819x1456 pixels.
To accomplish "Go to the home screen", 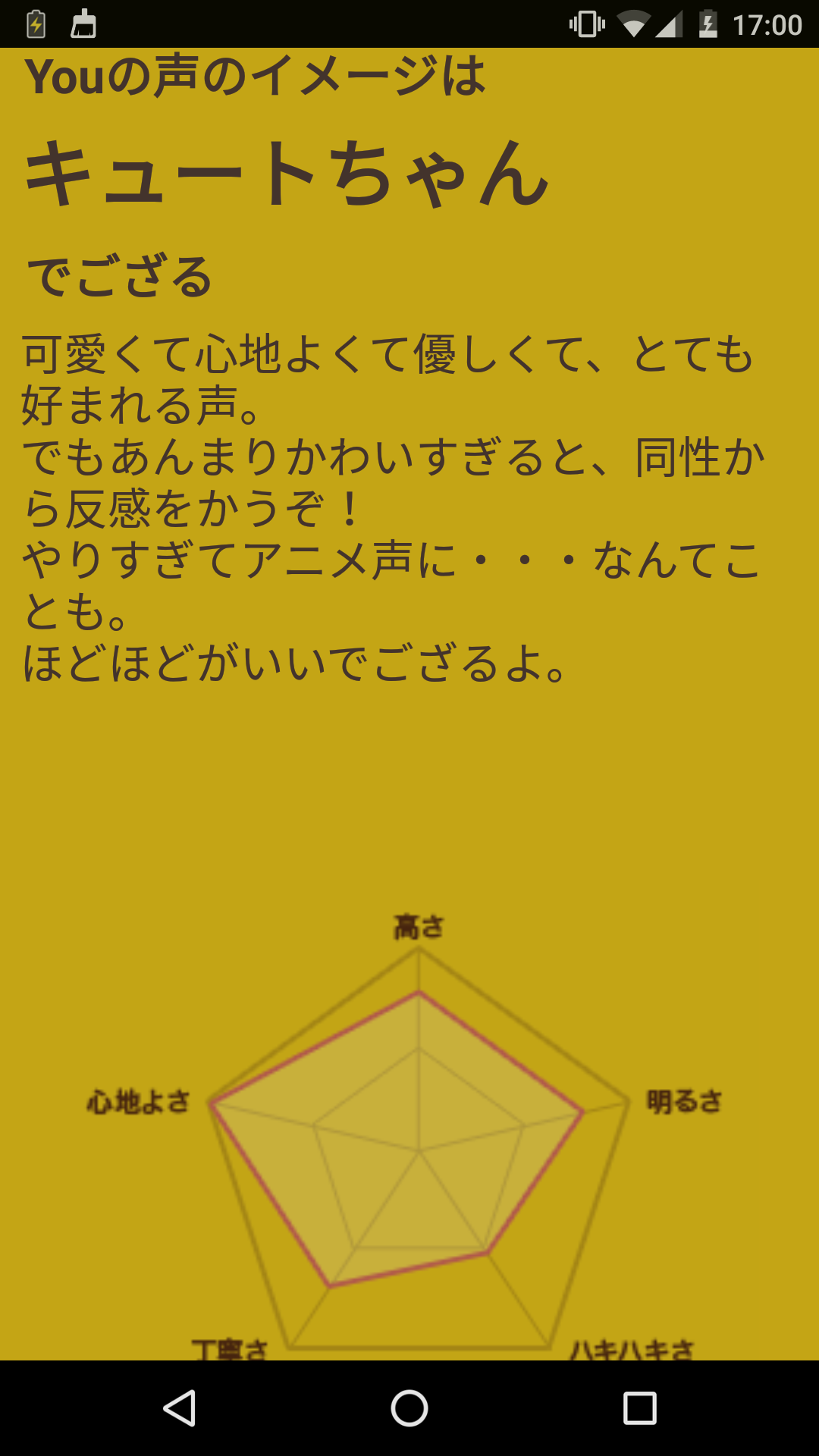I will [409, 1408].
